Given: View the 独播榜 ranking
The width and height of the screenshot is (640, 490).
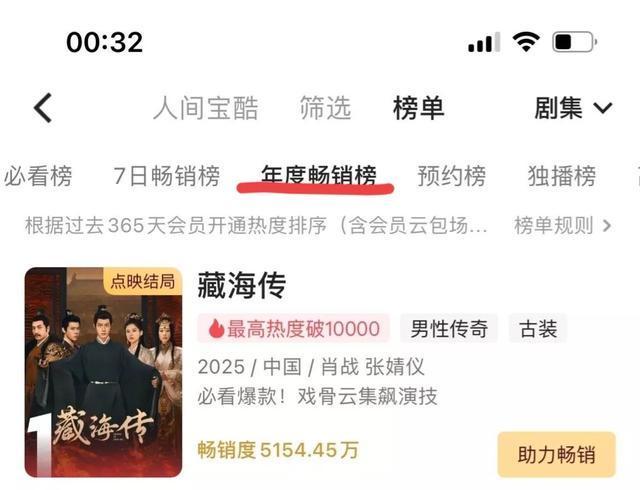Looking at the screenshot, I should coord(561,177).
